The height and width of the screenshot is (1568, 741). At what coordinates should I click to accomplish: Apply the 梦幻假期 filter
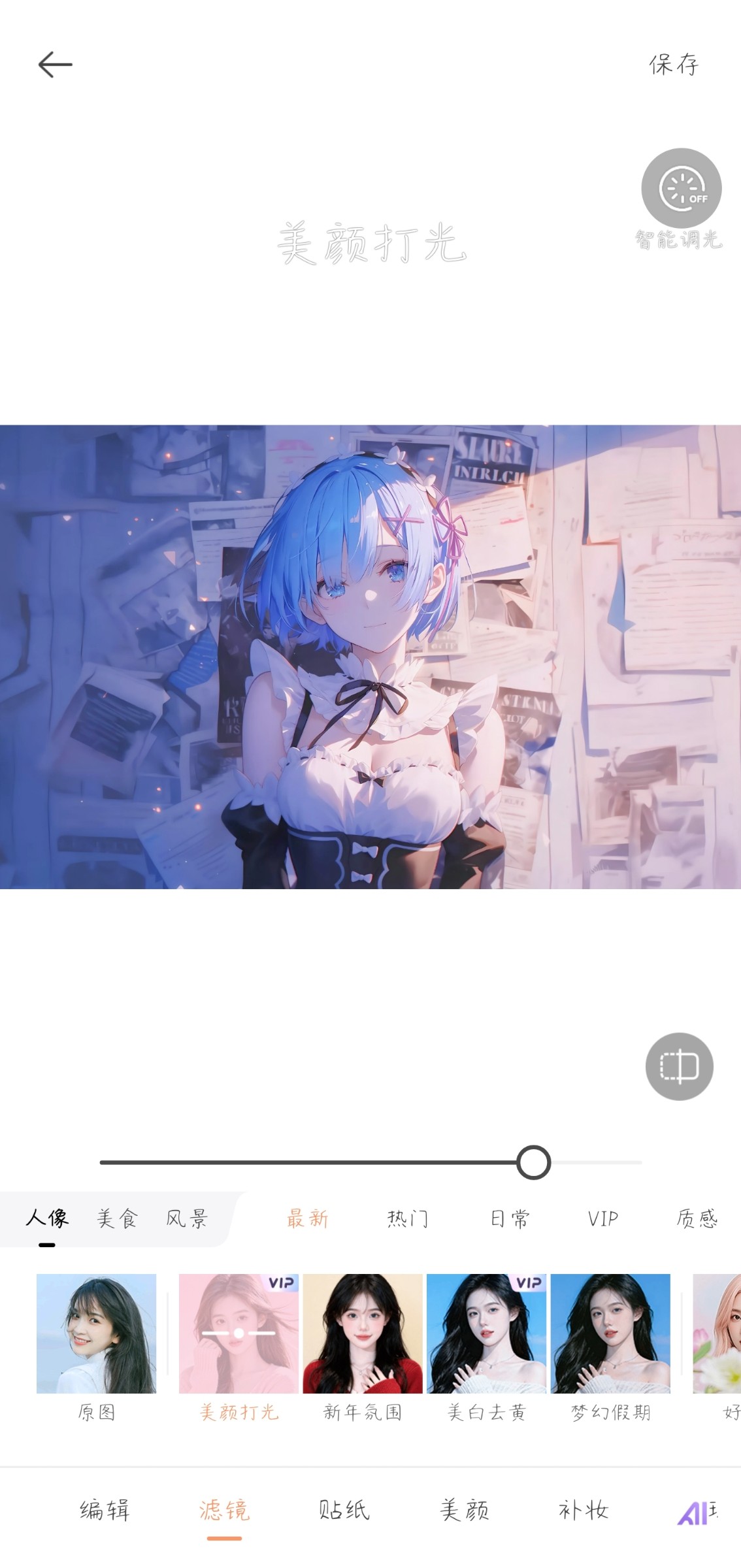610,1333
